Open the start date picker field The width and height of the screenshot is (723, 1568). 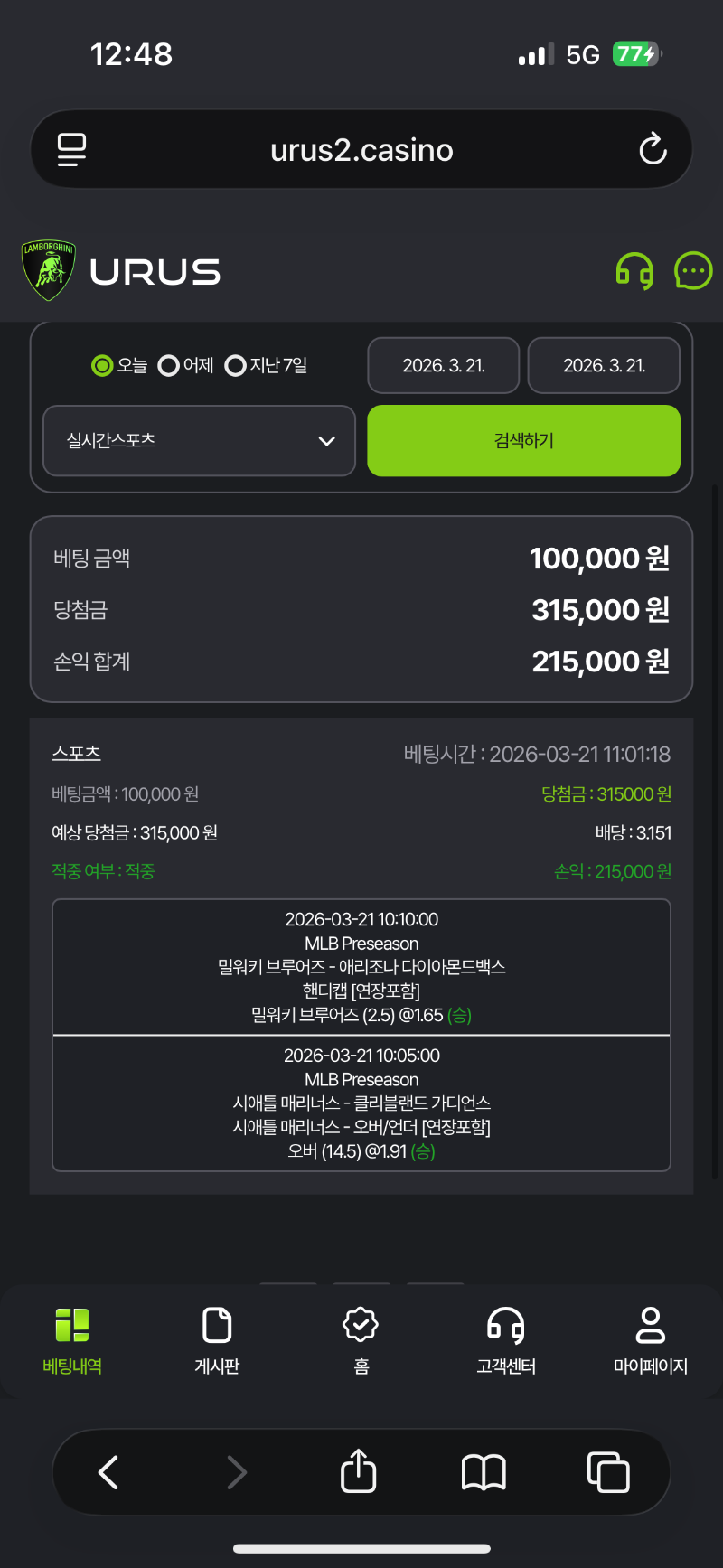point(443,365)
